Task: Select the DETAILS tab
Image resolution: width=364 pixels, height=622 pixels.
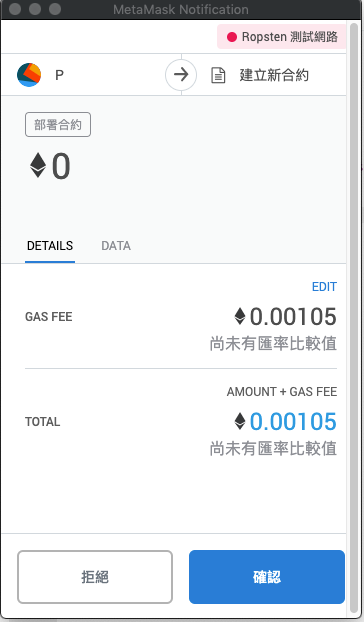Action: coord(50,246)
